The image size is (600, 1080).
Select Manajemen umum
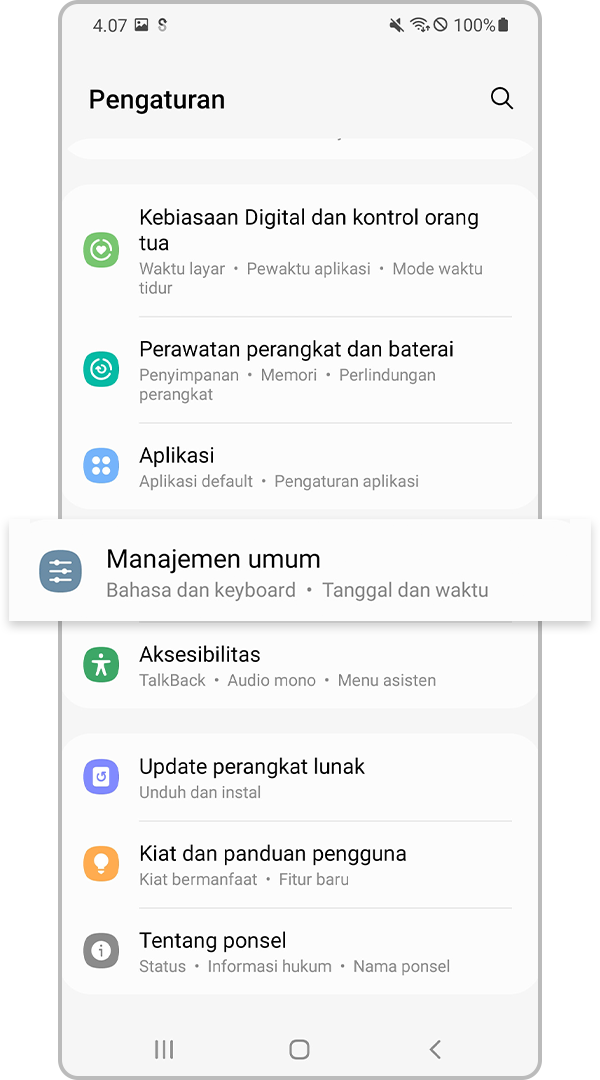(x=297, y=572)
